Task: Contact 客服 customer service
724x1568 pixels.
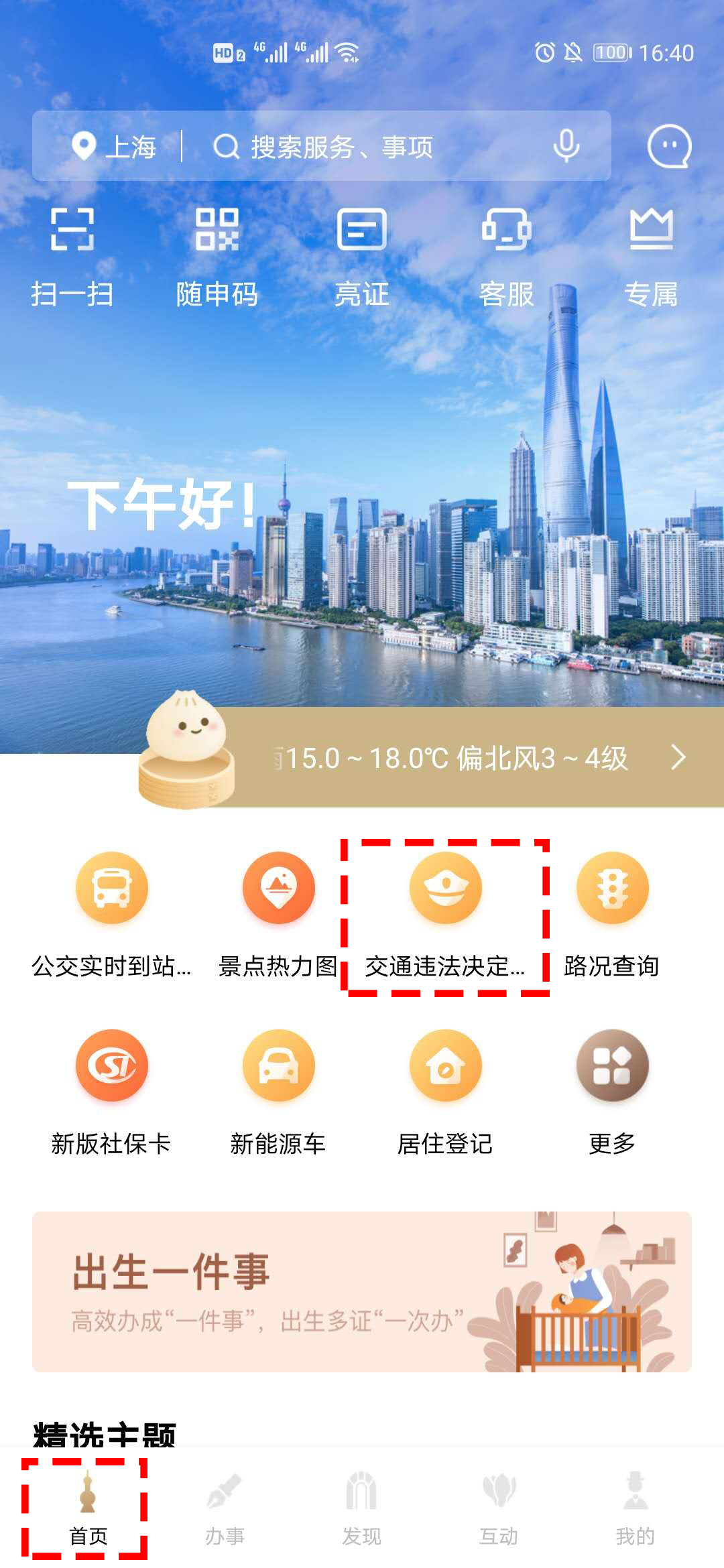Action: [506, 255]
